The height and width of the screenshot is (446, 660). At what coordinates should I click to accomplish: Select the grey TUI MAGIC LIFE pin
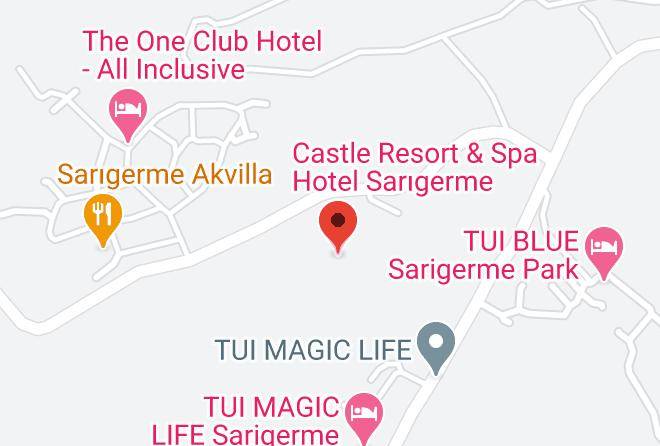click(436, 348)
